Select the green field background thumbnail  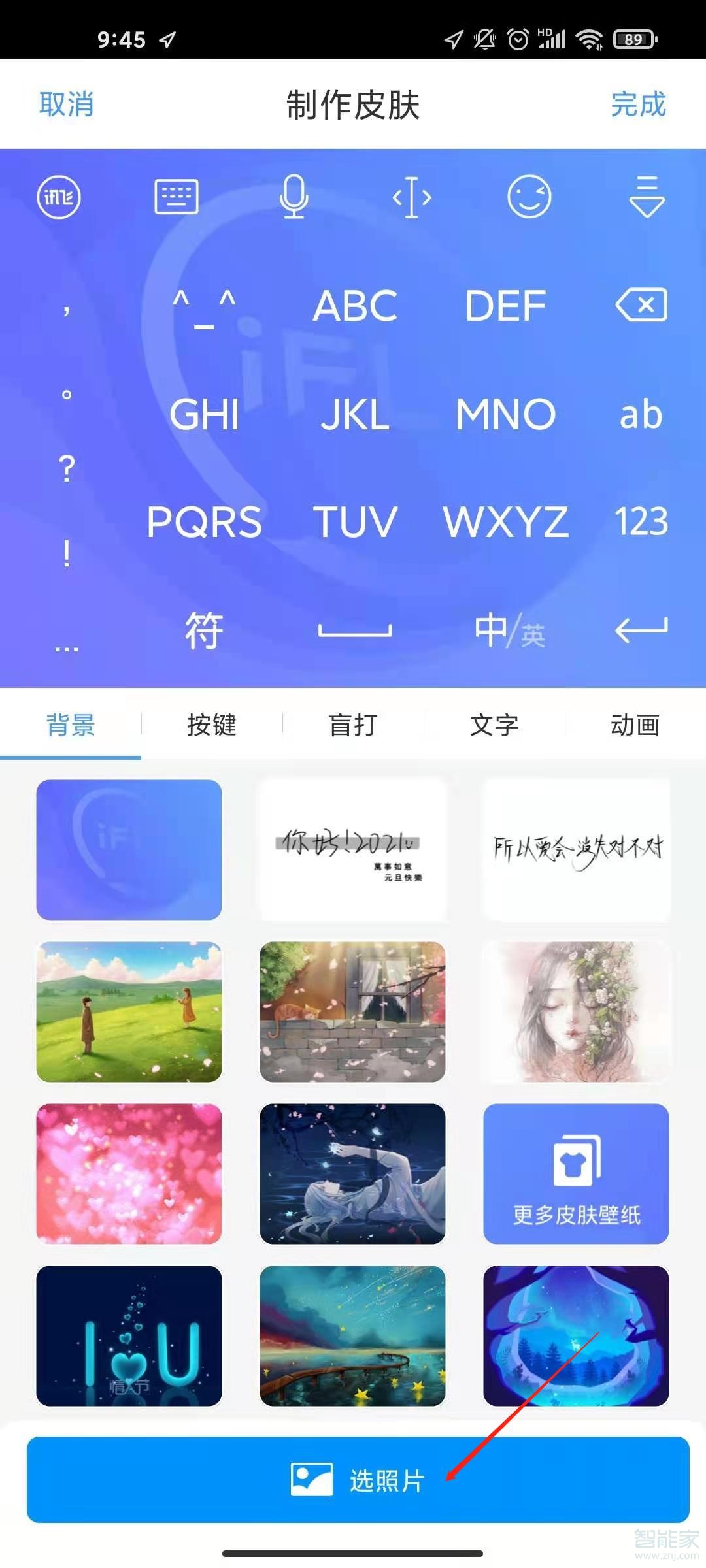coord(129,1011)
